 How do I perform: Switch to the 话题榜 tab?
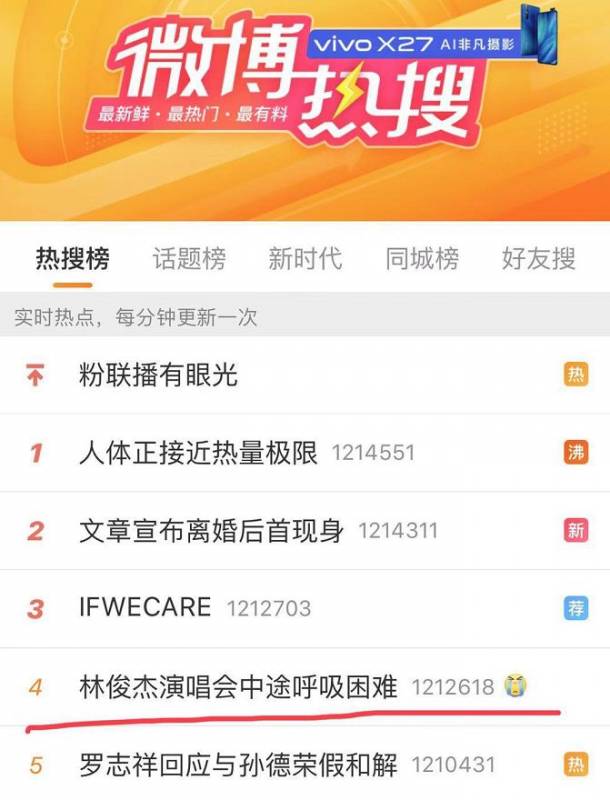pos(189,259)
